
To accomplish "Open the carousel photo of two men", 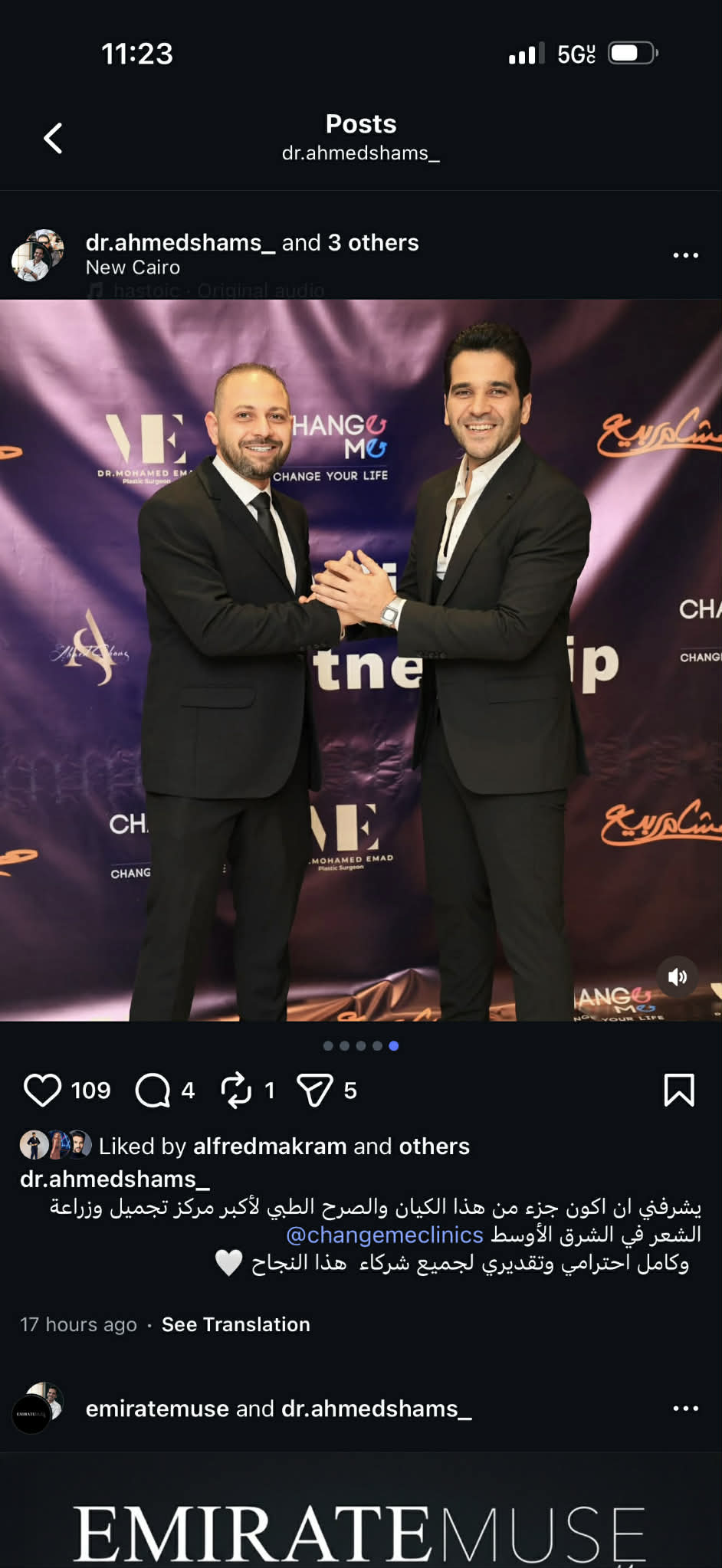I will pyautogui.click(x=360, y=659).
